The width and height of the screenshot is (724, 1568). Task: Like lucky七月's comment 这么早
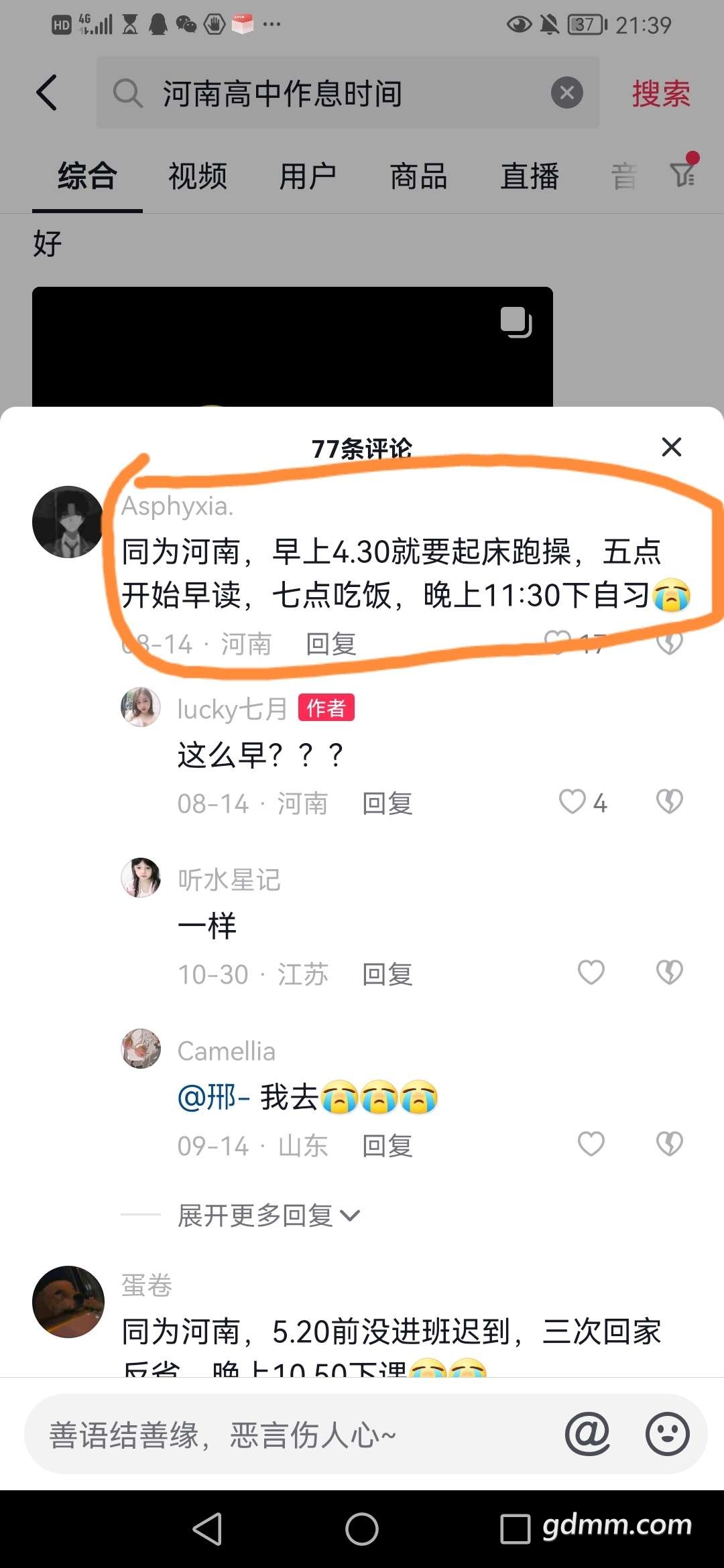tap(573, 801)
